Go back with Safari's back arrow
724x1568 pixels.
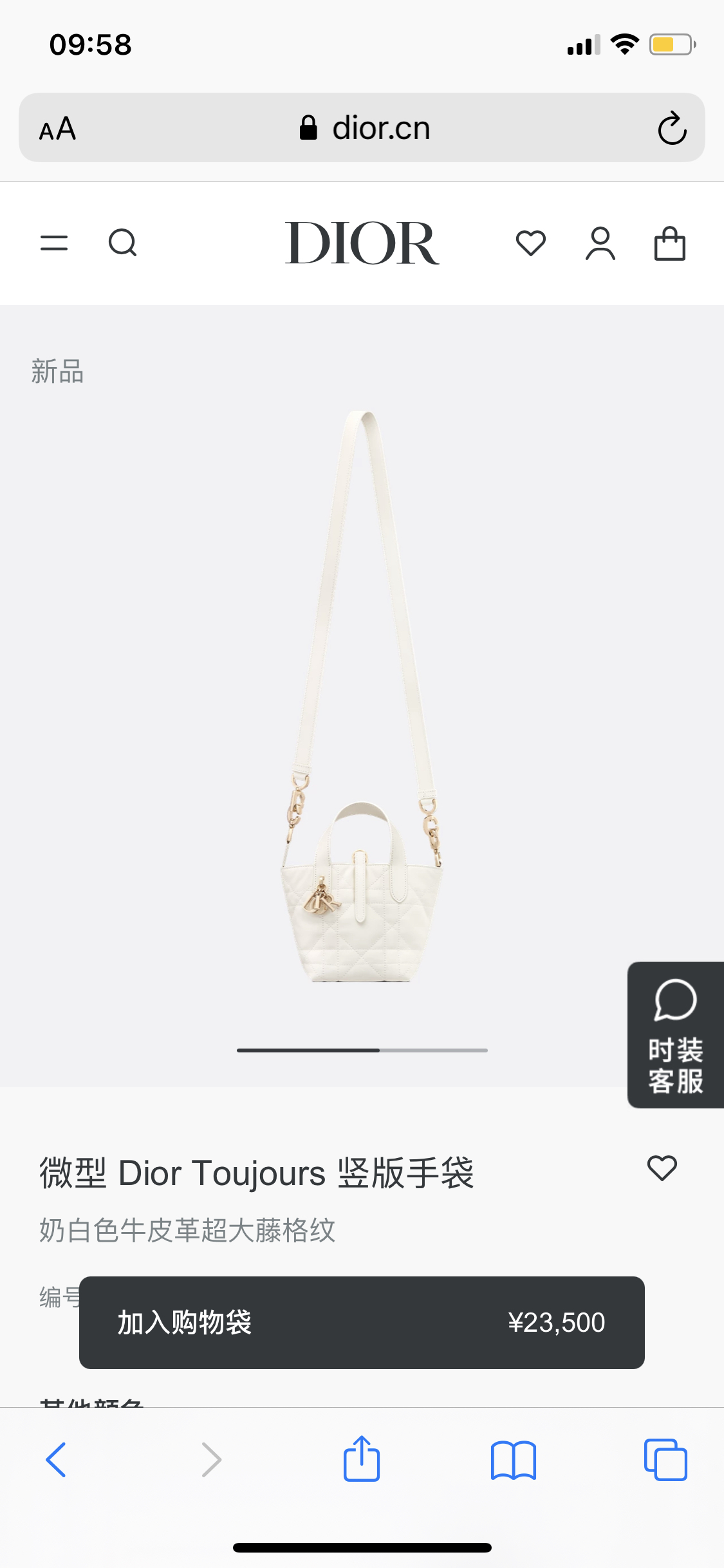click(x=56, y=1459)
